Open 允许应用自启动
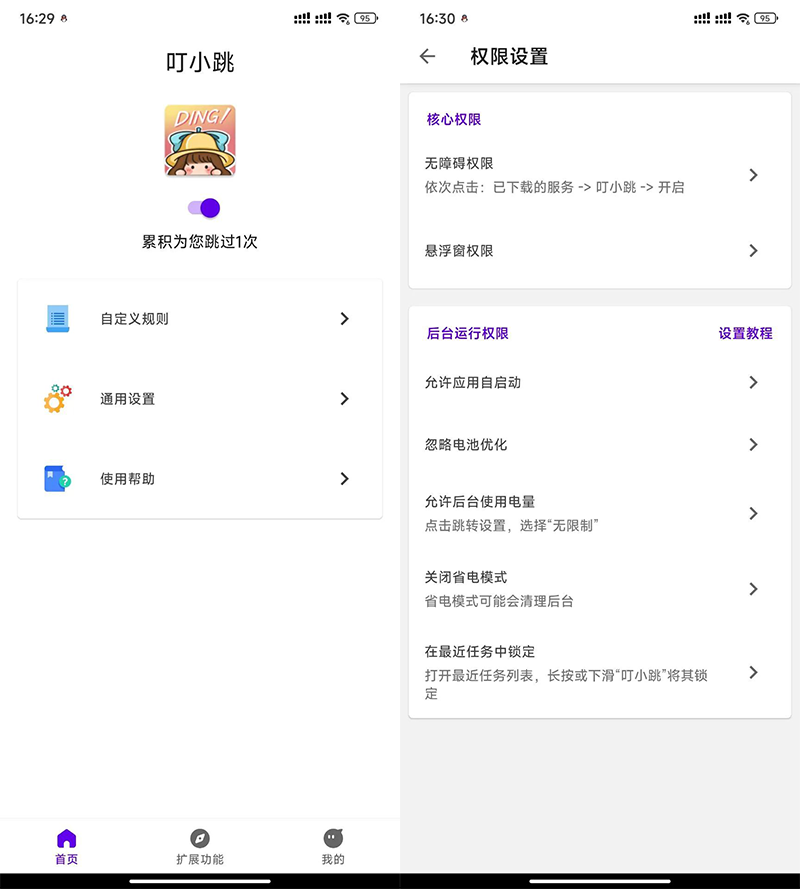This screenshot has height=889, width=800. pos(598,382)
